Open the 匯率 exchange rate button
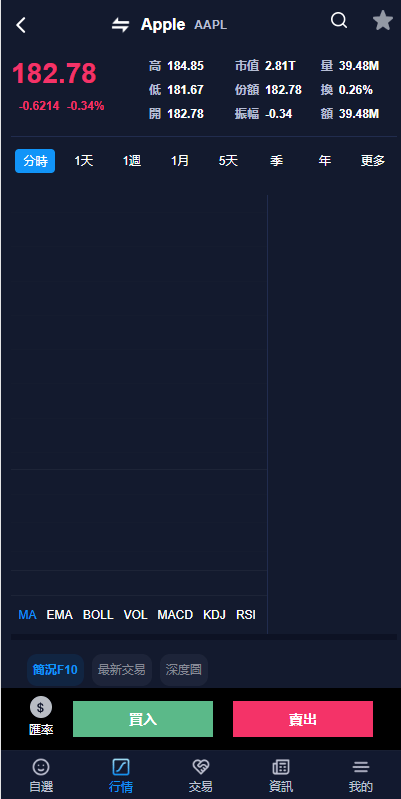The height and width of the screenshot is (799, 401). click(41, 716)
